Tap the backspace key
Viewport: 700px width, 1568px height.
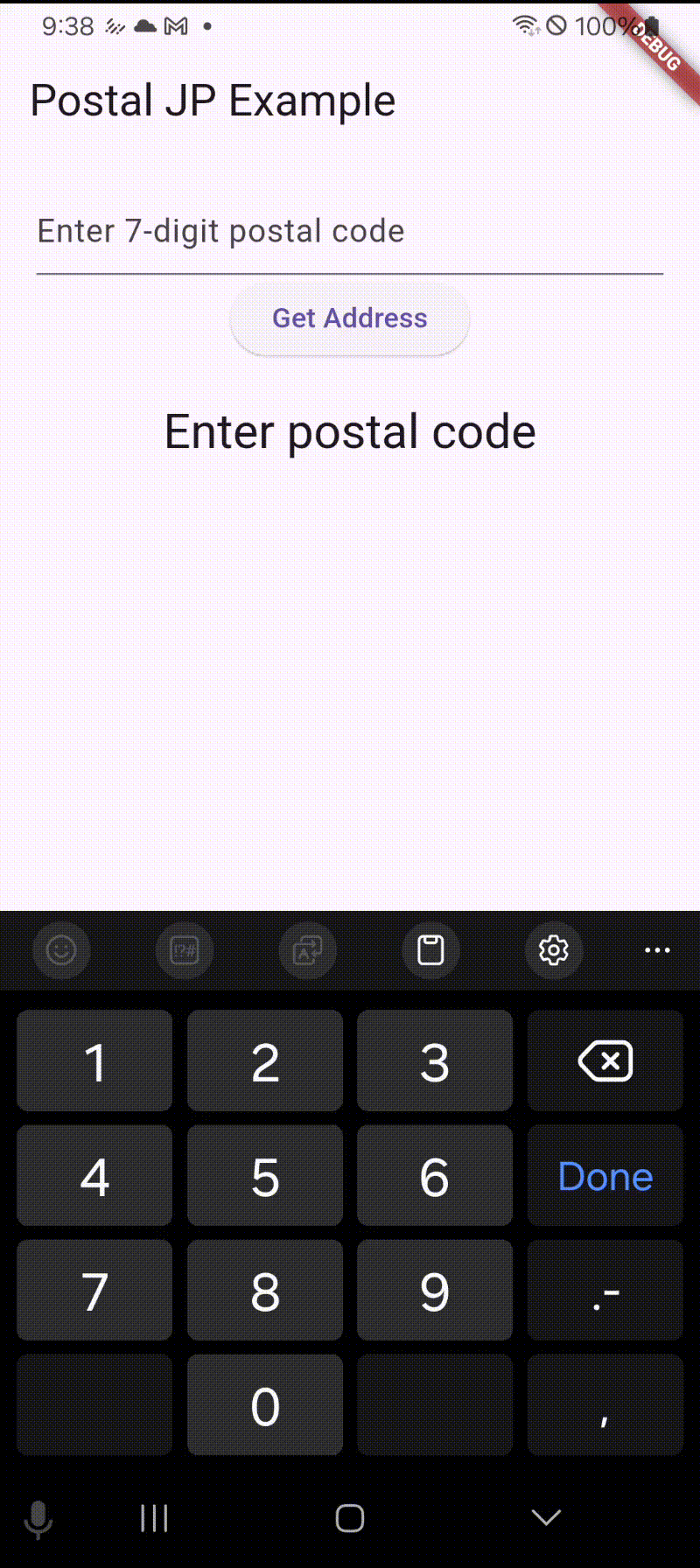605,1060
